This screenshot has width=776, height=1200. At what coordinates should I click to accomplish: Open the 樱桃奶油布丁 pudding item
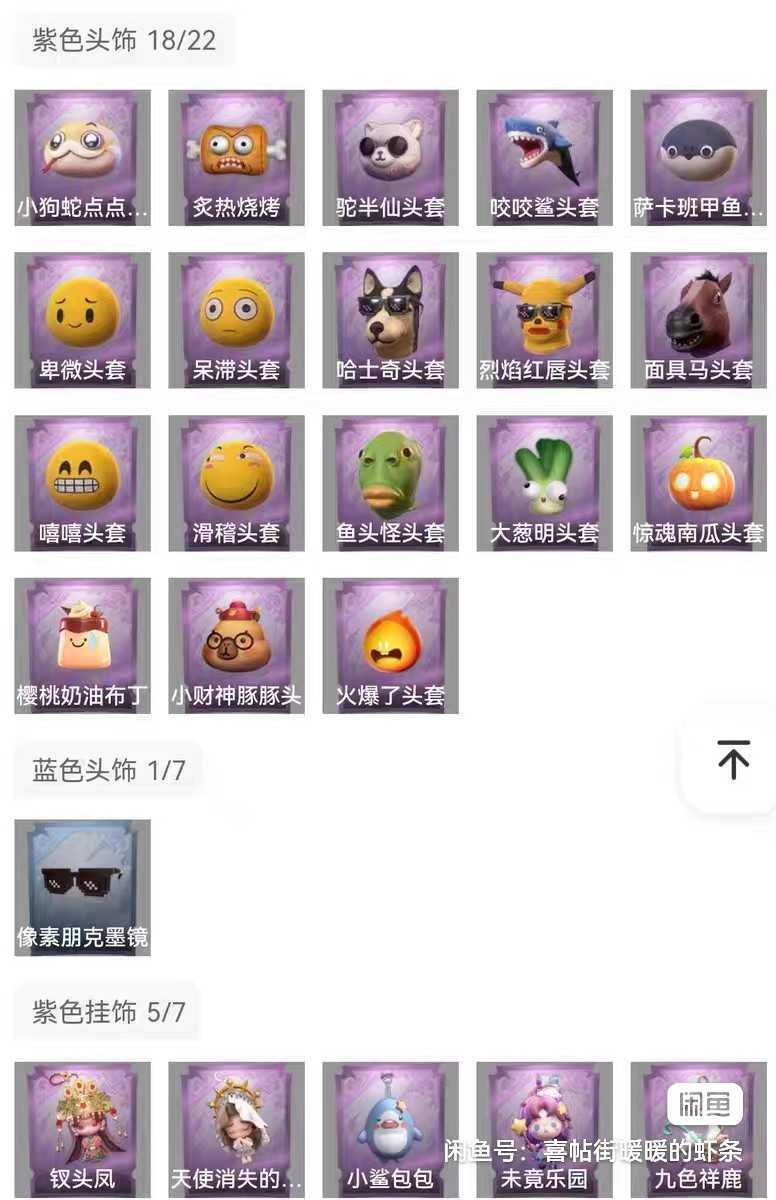point(82,638)
